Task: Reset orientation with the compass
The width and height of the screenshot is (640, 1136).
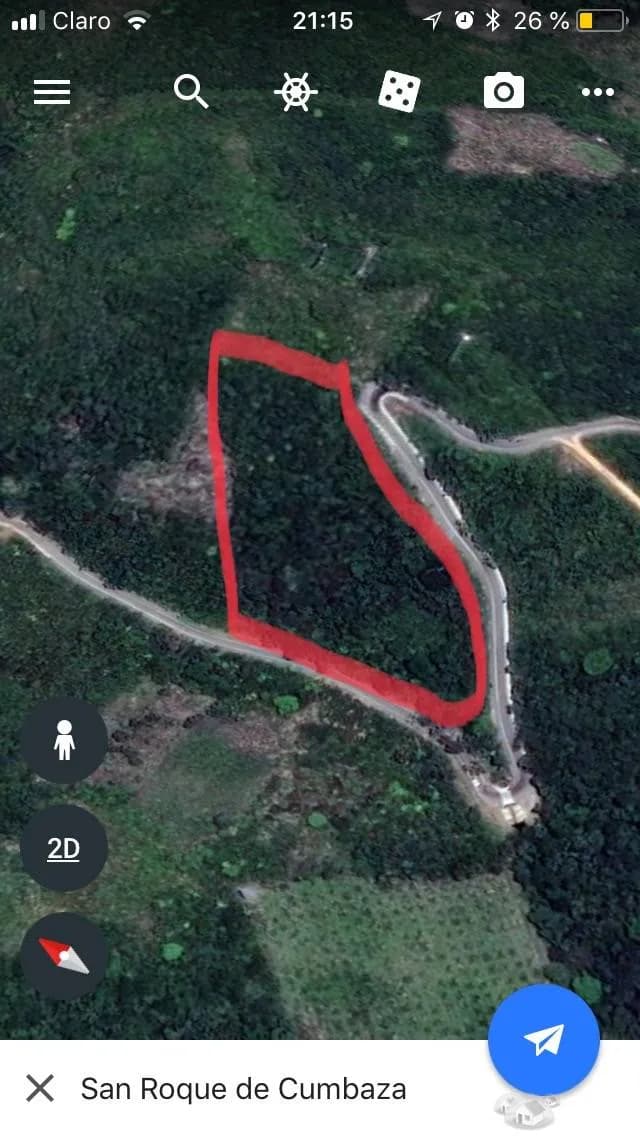Action: tap(64, 956)
